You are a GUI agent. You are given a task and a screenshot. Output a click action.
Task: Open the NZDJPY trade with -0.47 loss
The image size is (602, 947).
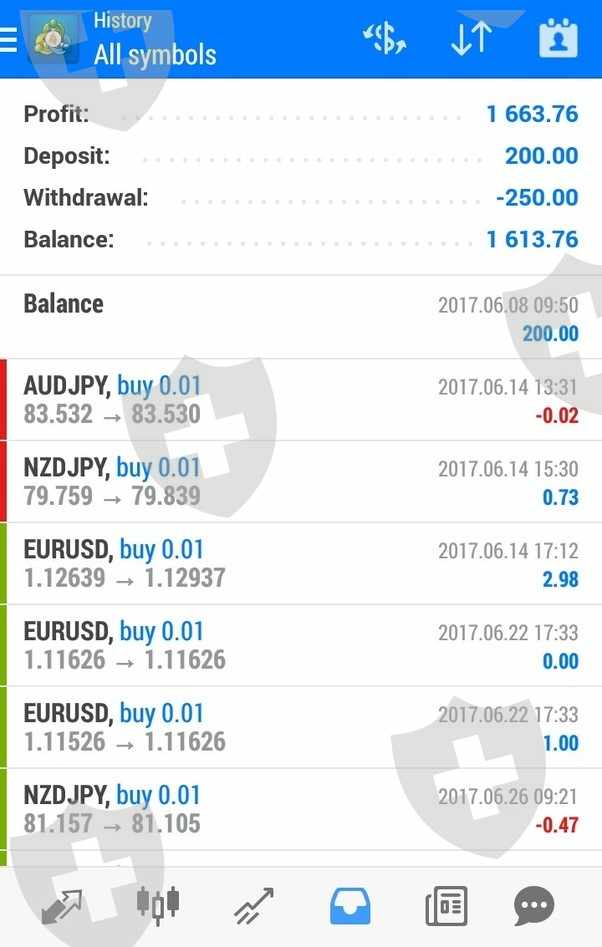(301, 810)
